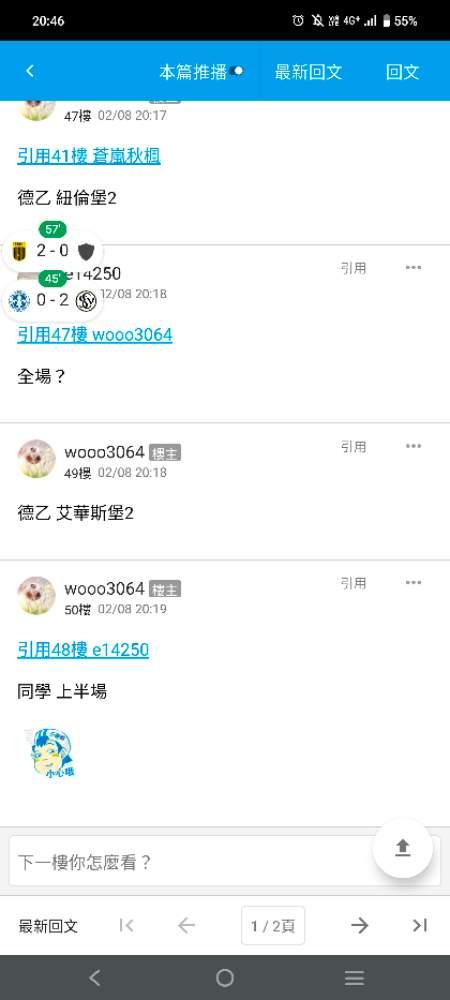Tap 回文 to write a reply
The height and width of the screenshot is (1000, 450).
pyautogui.click(x=402, y=71)
